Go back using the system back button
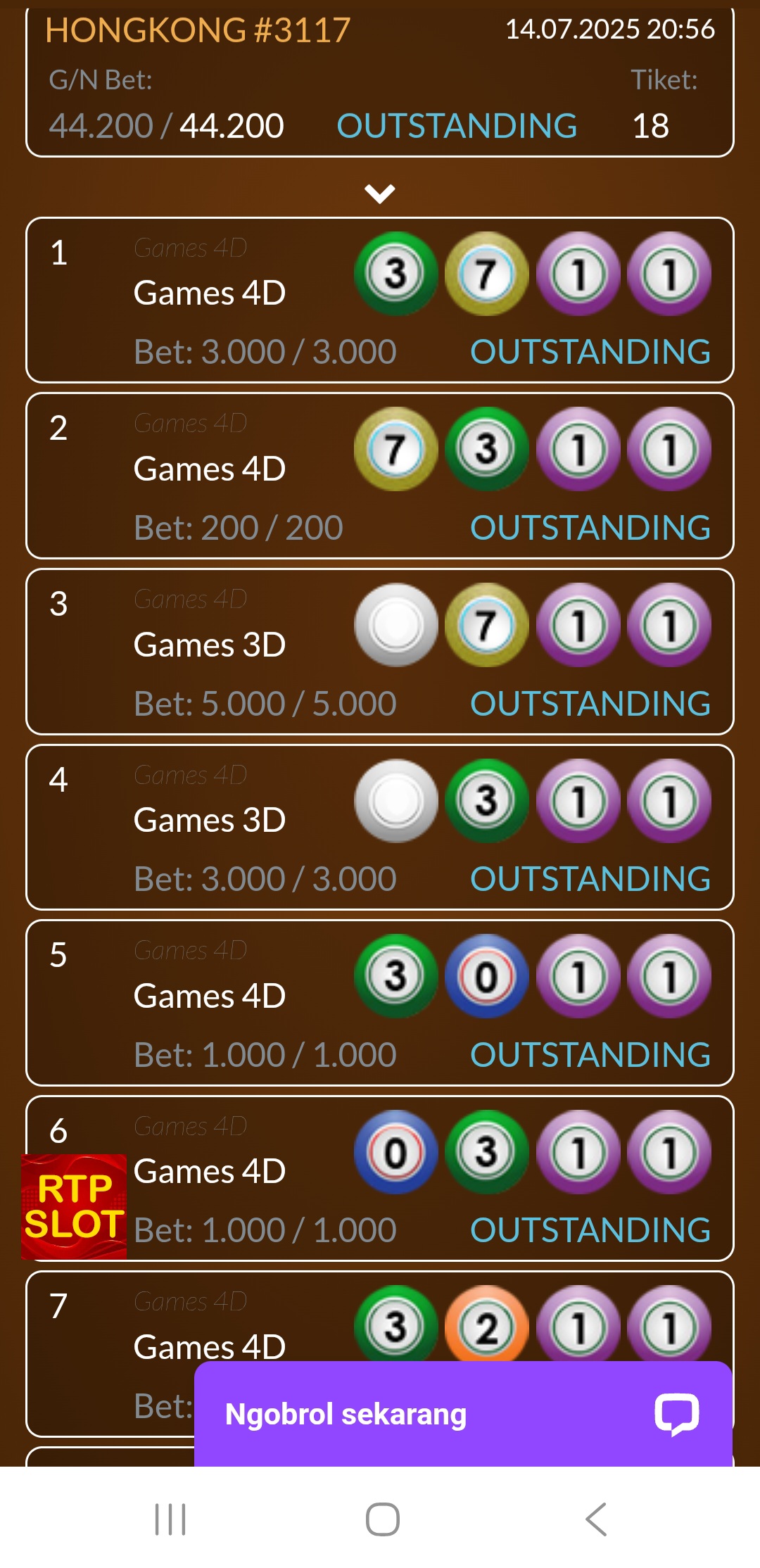The height and width of the screenshot is (1568, 760). pos(596,1519)
